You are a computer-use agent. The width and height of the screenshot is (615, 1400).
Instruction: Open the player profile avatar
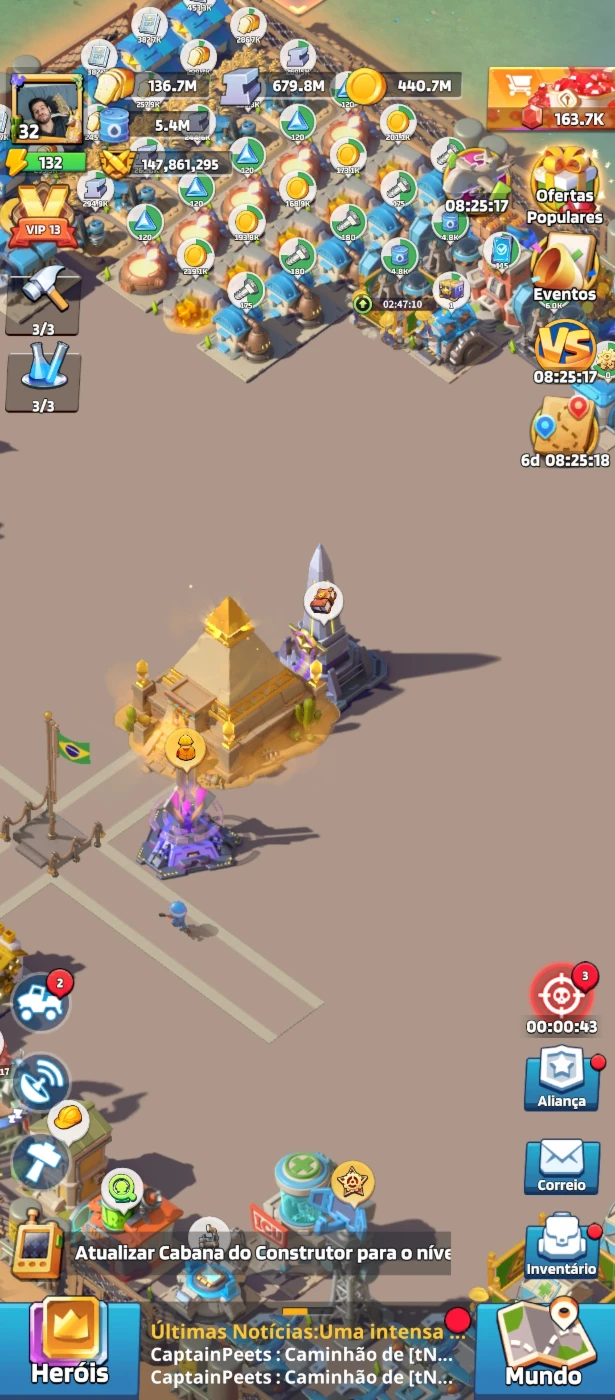(x=47, y=109)
